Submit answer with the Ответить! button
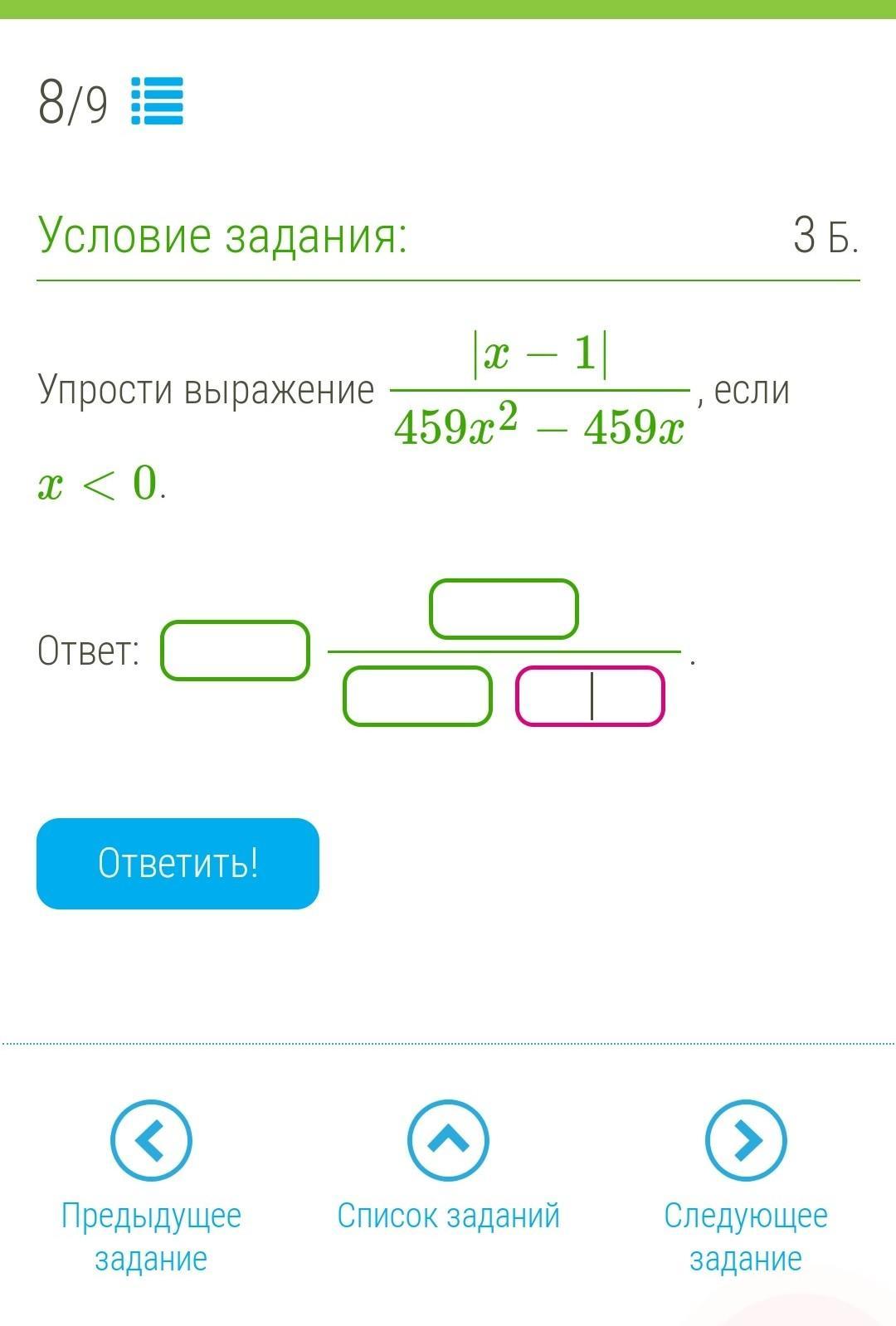Image resolution: width=896 pixels, height=1326 pixels. (178, 863)
